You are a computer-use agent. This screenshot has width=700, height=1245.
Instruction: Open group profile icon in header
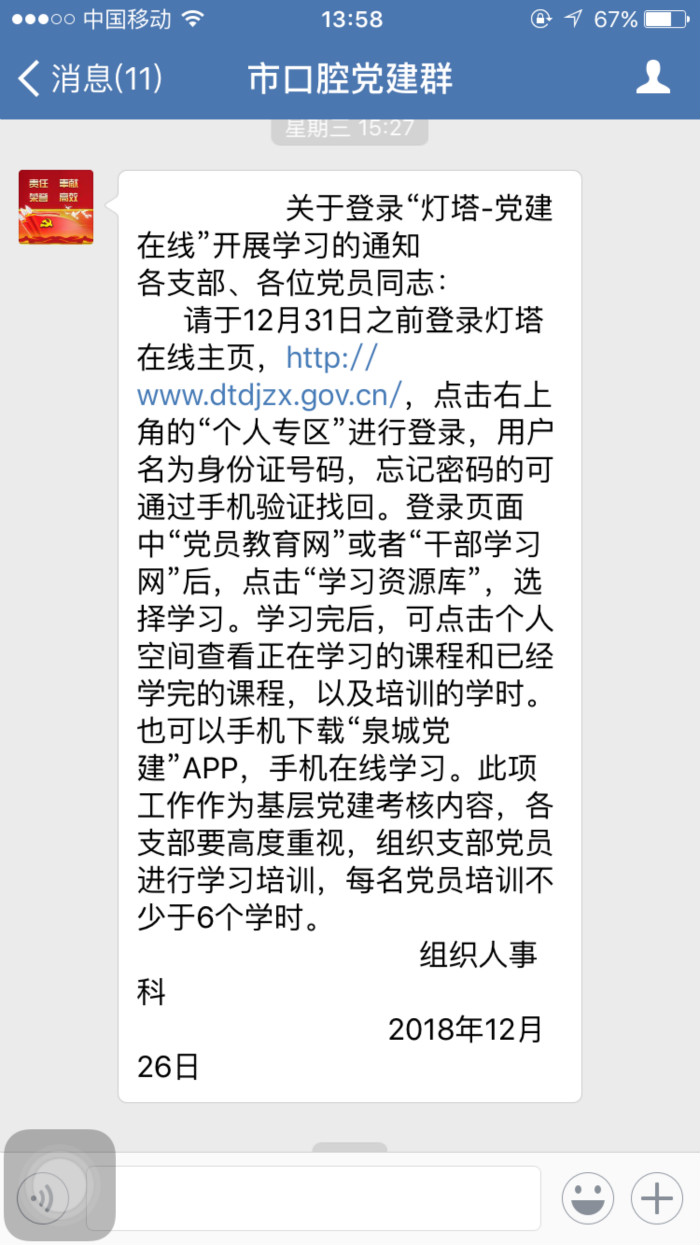point(653,78)
